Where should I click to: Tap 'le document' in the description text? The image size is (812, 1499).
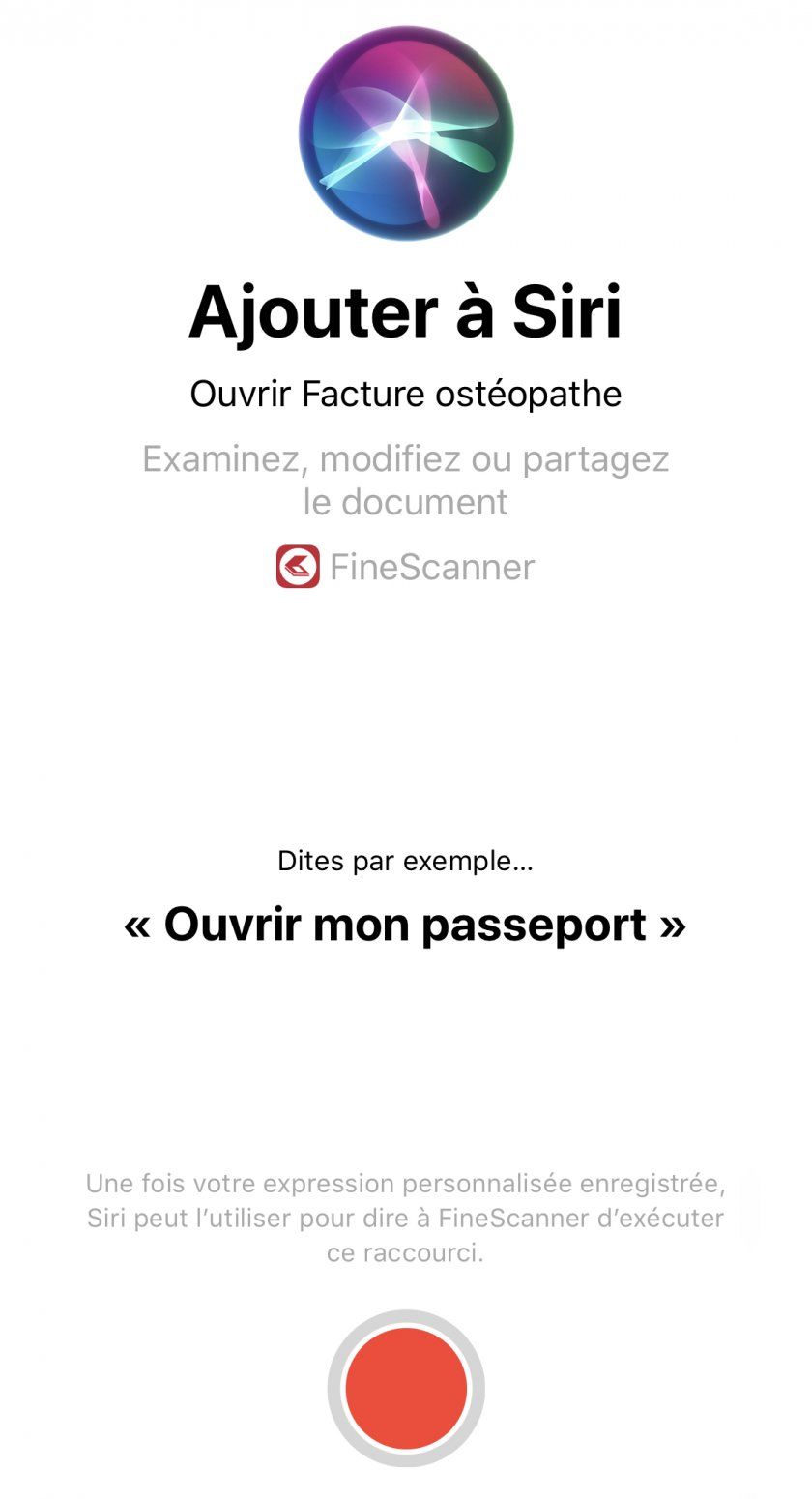click(x=406, y=502)
